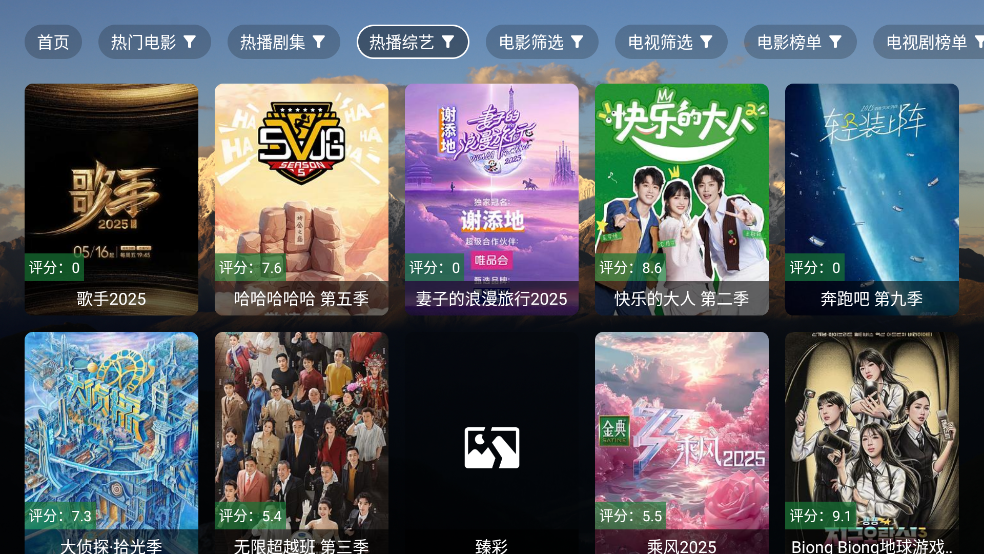Open 妻子的浪漫旅行2025 card
The height and width of the screenshot is (554, 984).
[x=491, y=199]
